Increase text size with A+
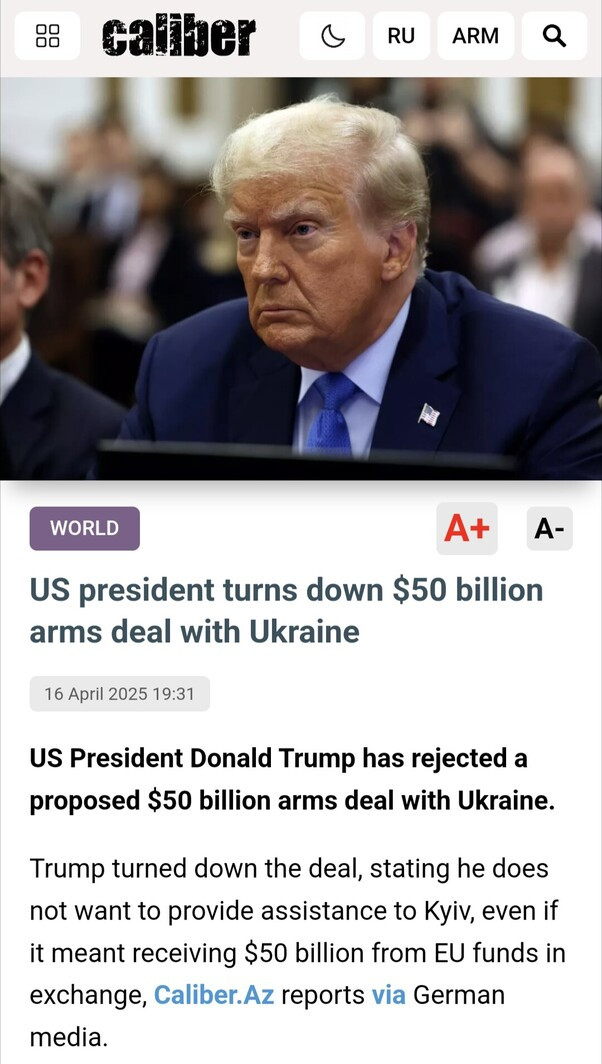602x1064 pixels. pyautogui.click(x=466, y=528)
